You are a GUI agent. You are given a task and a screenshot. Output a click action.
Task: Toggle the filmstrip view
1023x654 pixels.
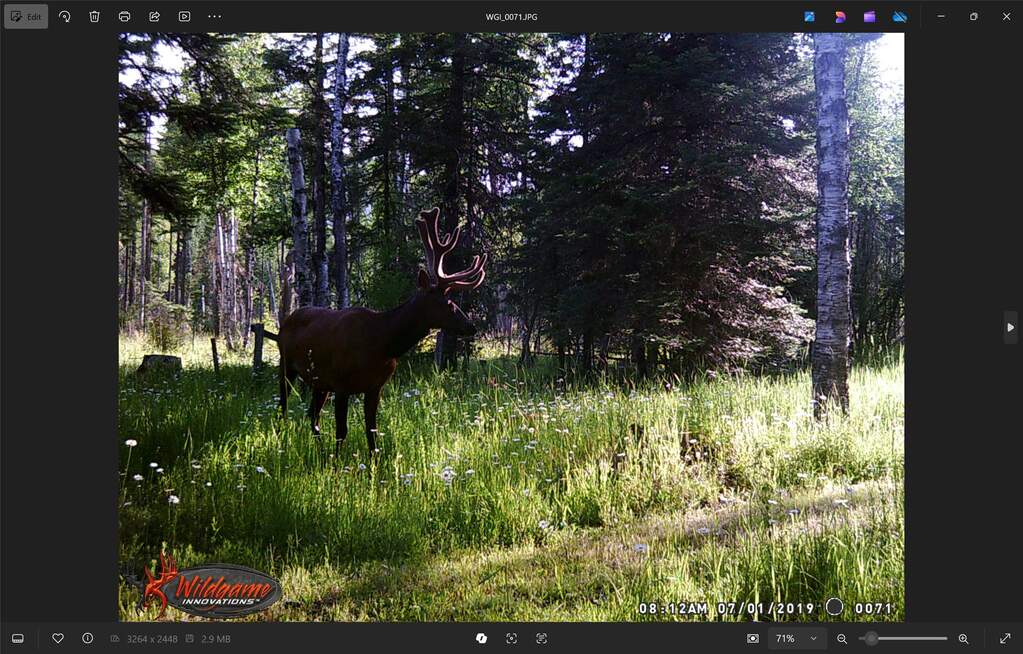point(18,638)
